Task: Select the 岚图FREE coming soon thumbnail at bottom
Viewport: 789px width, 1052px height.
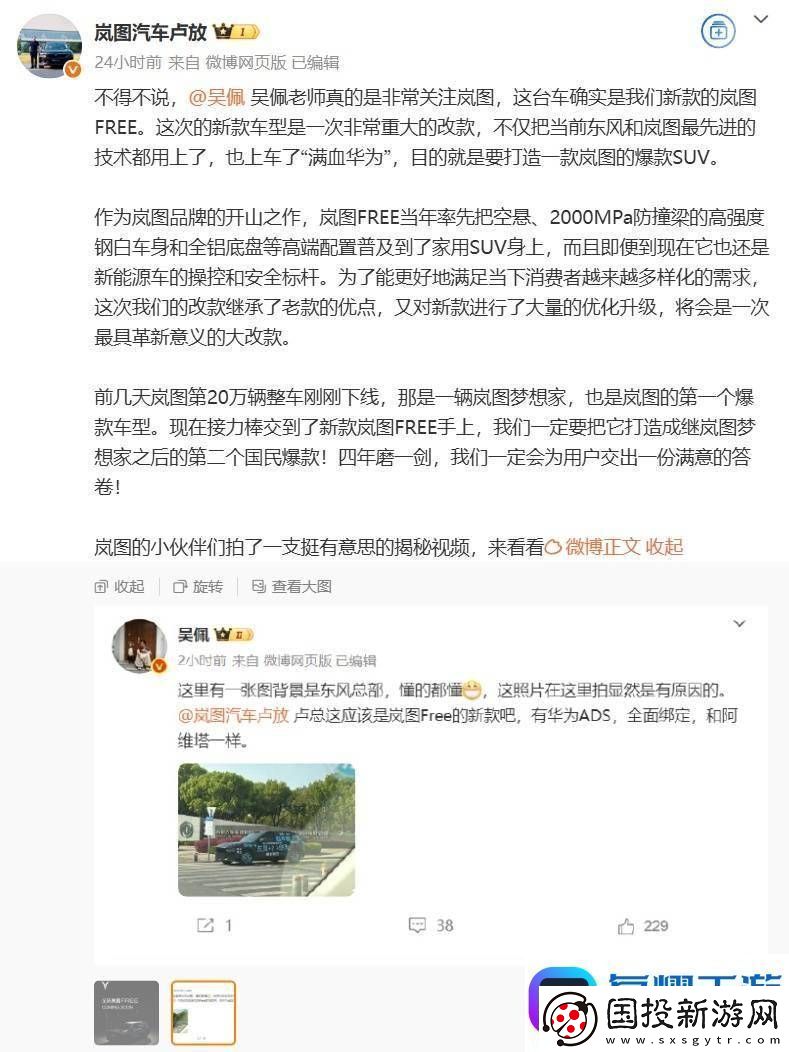Action: 126,1012
